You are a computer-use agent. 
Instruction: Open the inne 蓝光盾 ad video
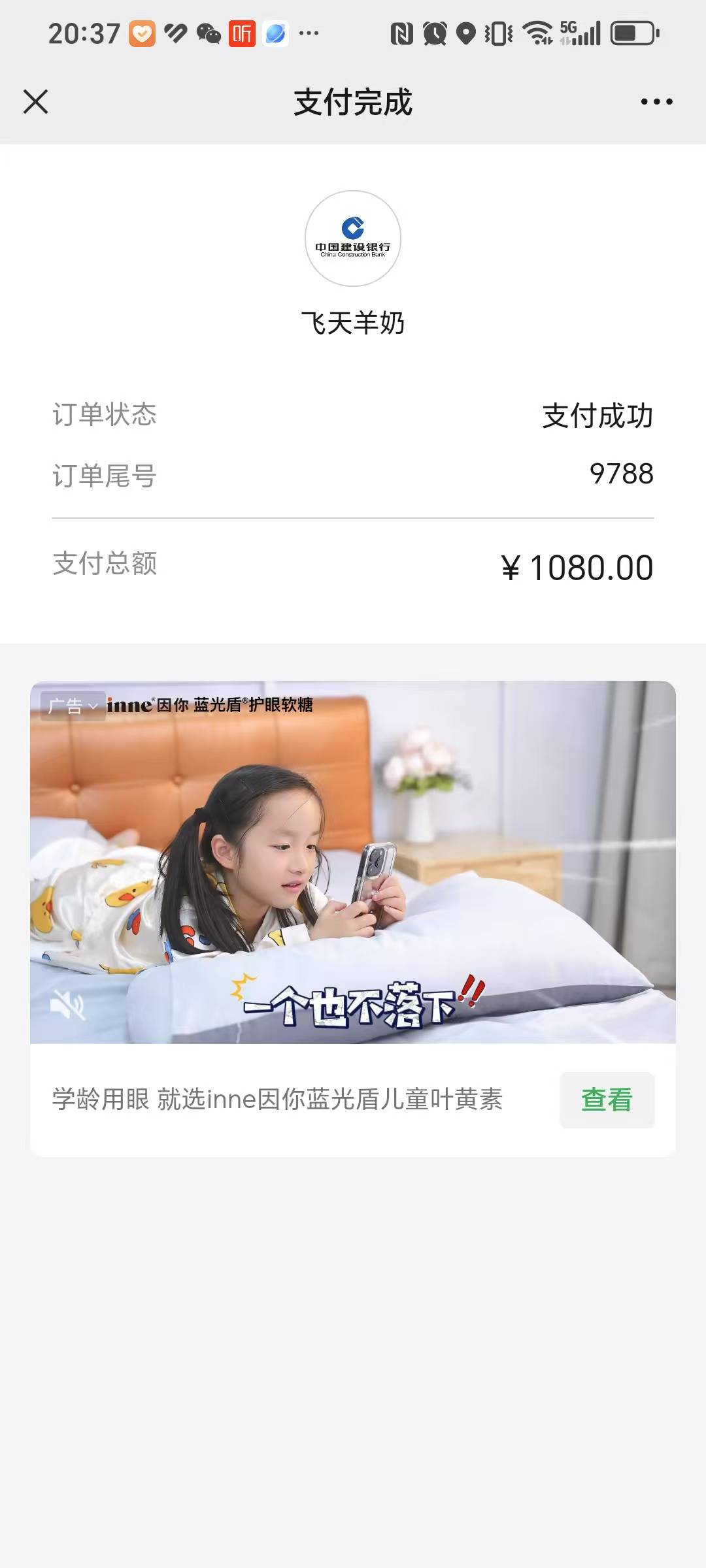pyautogui.click(x=353, y=862)
